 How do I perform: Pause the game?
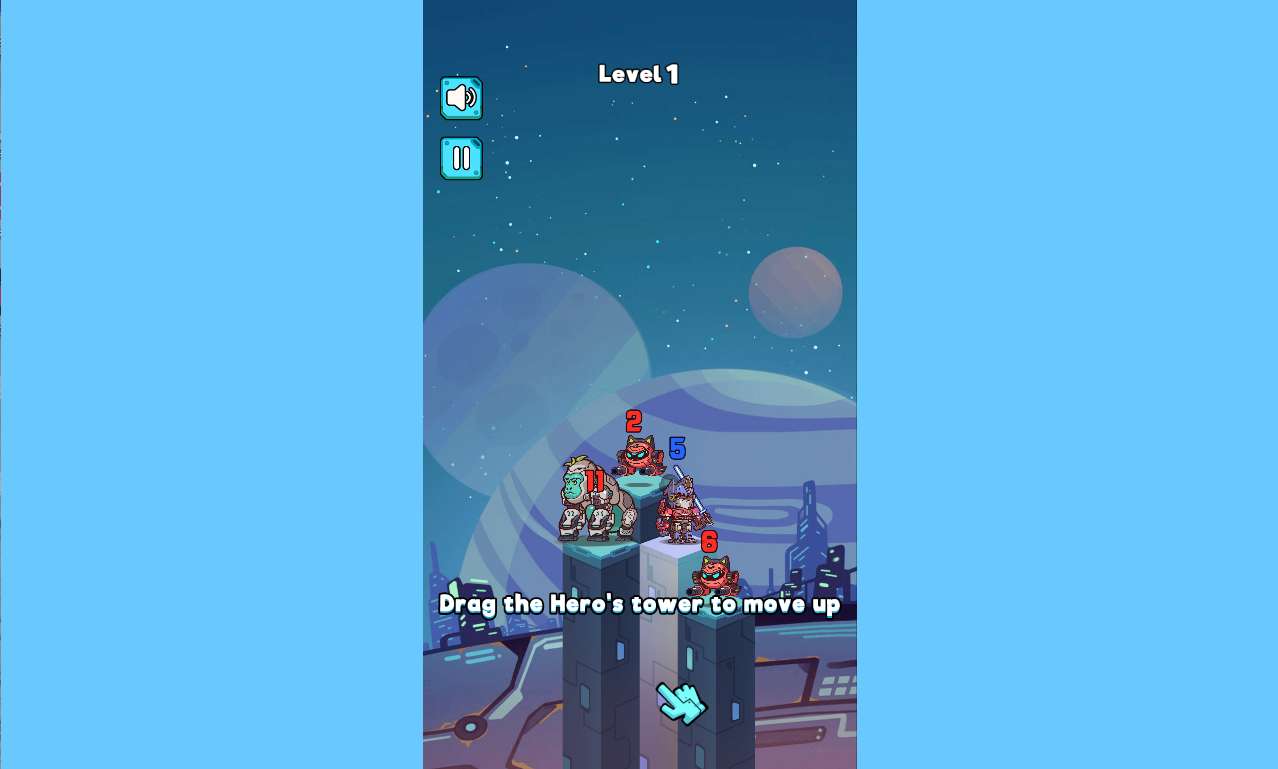461,158
